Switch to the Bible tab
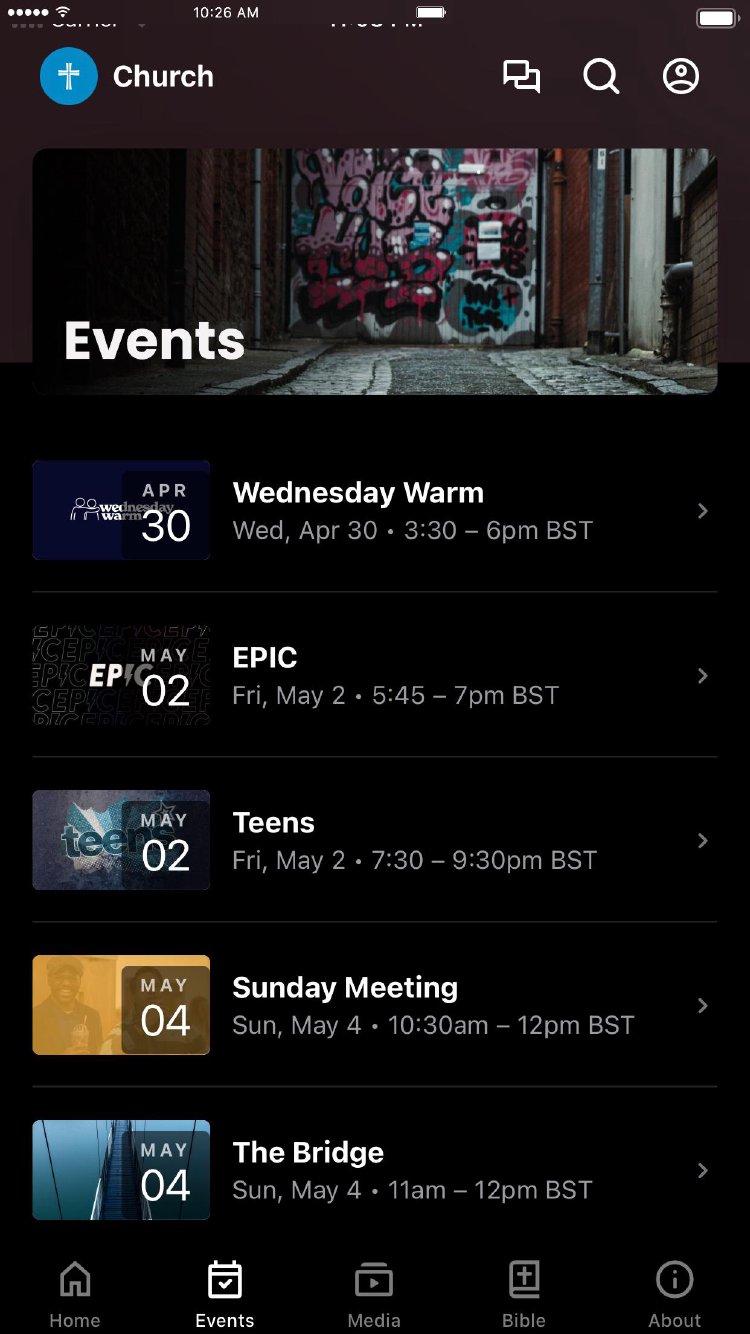Image resolution: width=750 pixels, height=1334 pixels. click(524, 1294)
